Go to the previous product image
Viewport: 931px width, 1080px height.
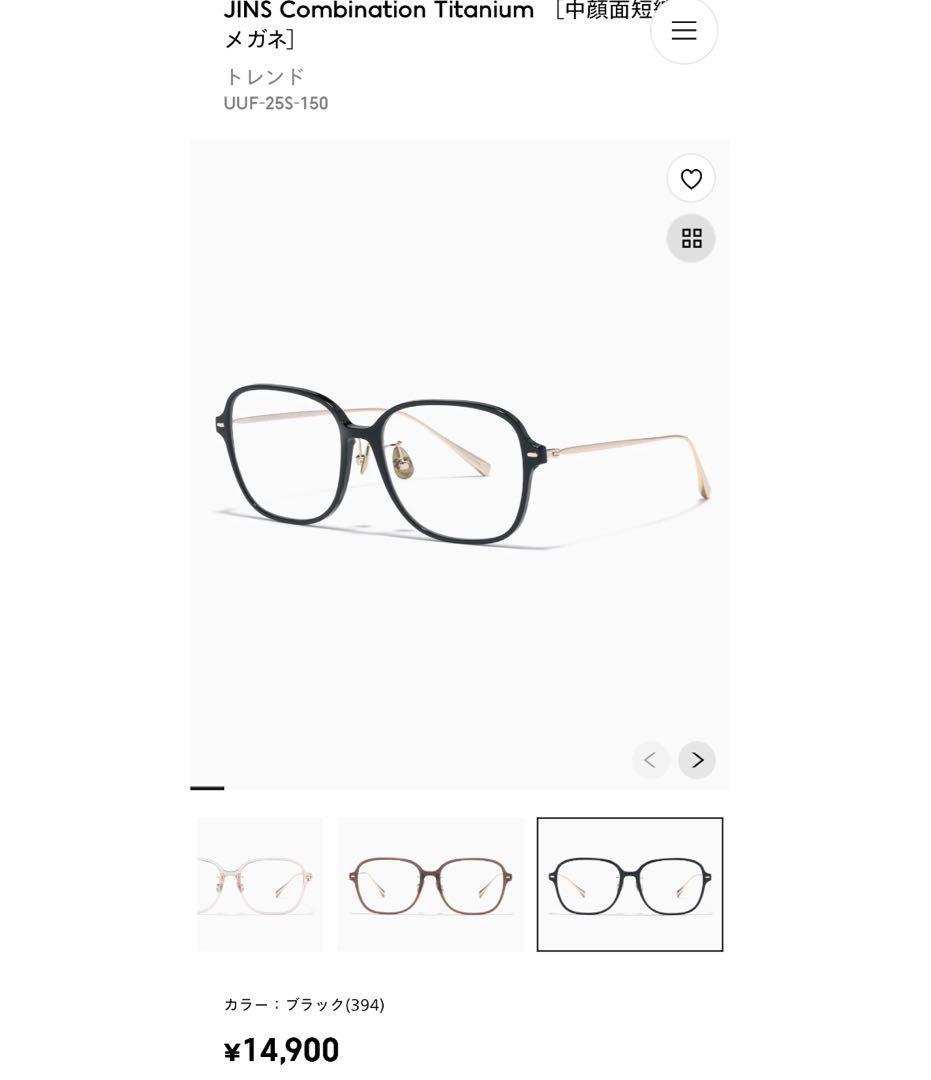tap(650, 760)
